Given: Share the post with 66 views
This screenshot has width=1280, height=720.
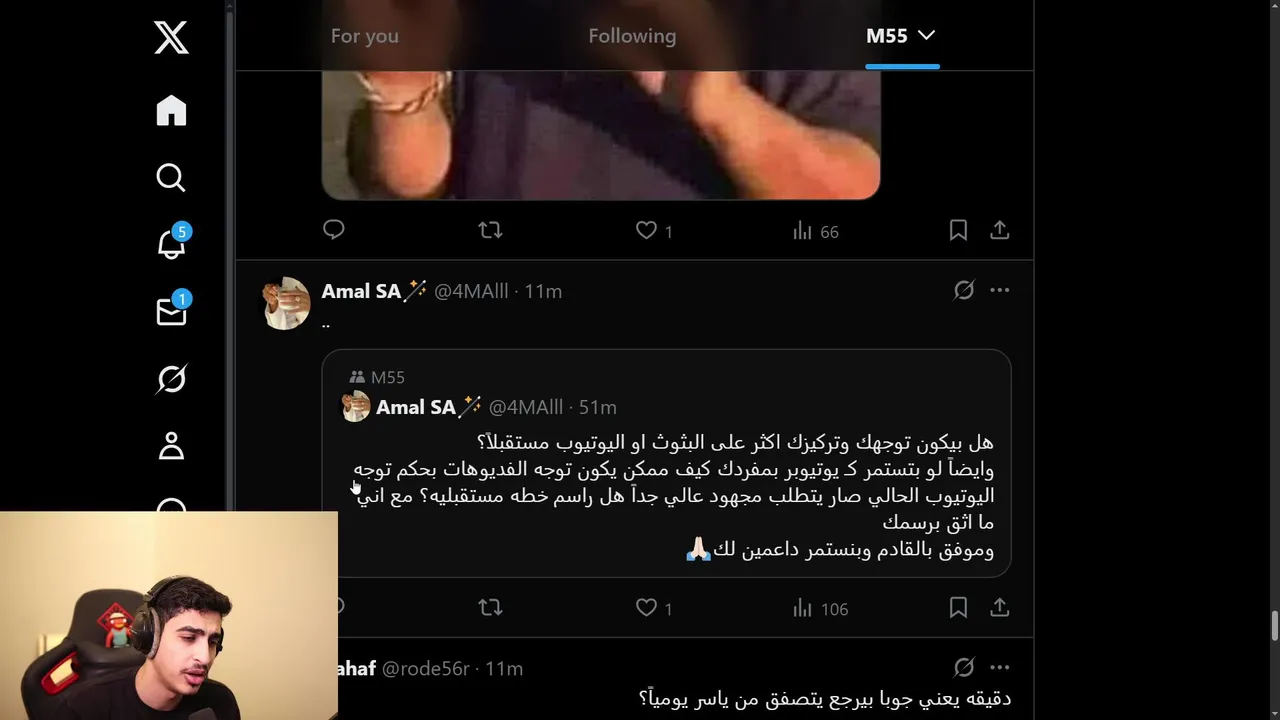Looking at the screenshot, I should (999, 231).
